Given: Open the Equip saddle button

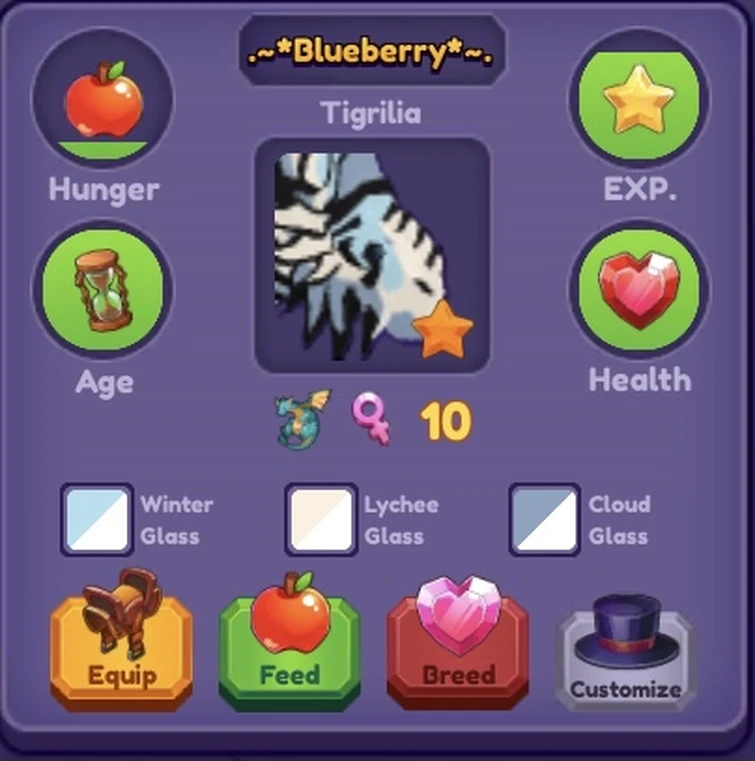Looking at the screenshot, I should (121, 648).
